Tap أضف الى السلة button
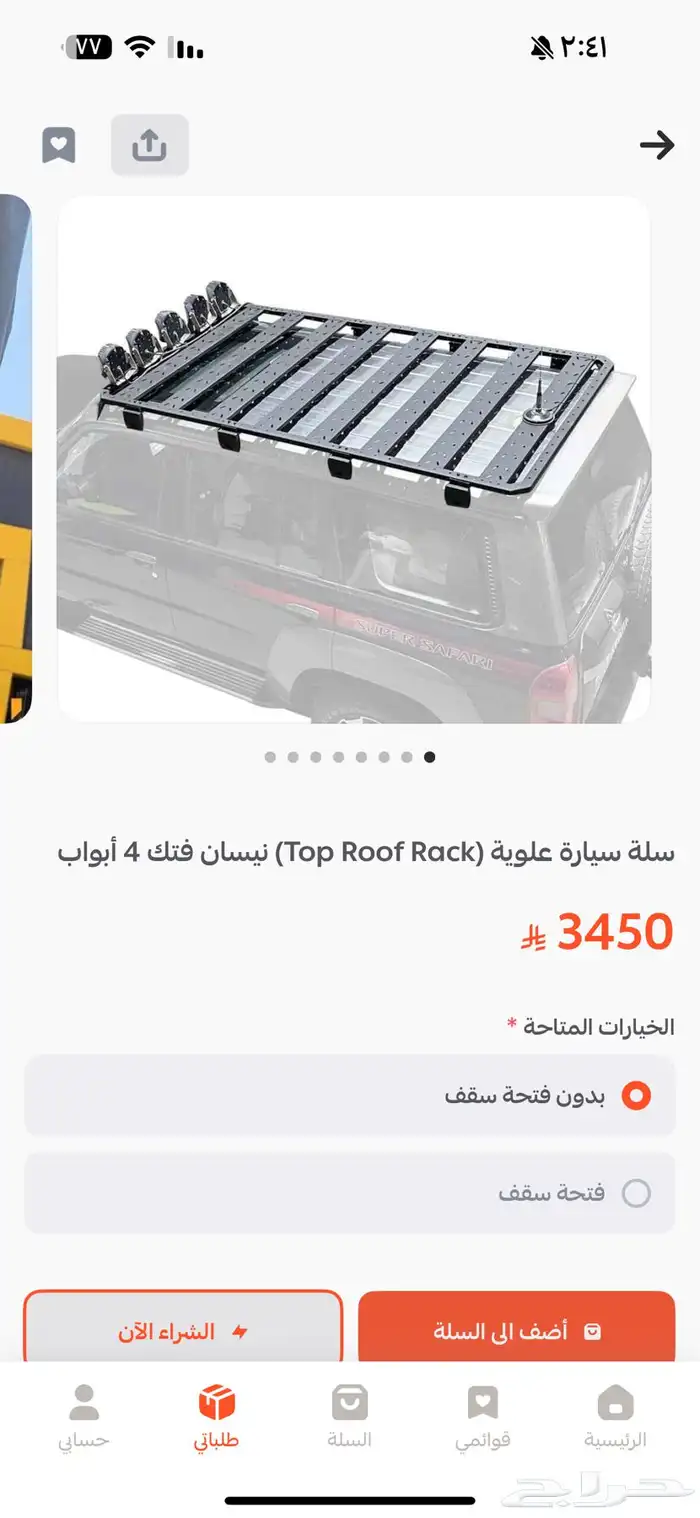Screen dimensions: 700x1518 (x=516, y=1330)
